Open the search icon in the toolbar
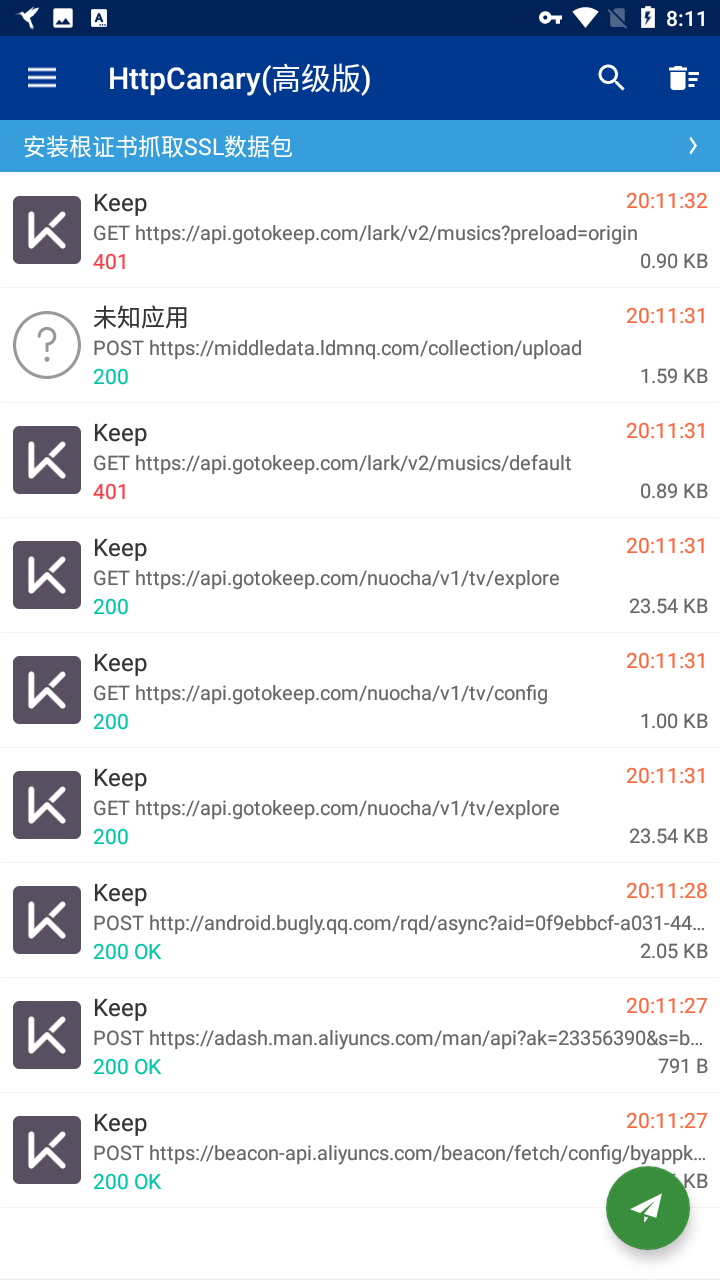Viewport: 720px width, 1280px height. pos(611,77)
